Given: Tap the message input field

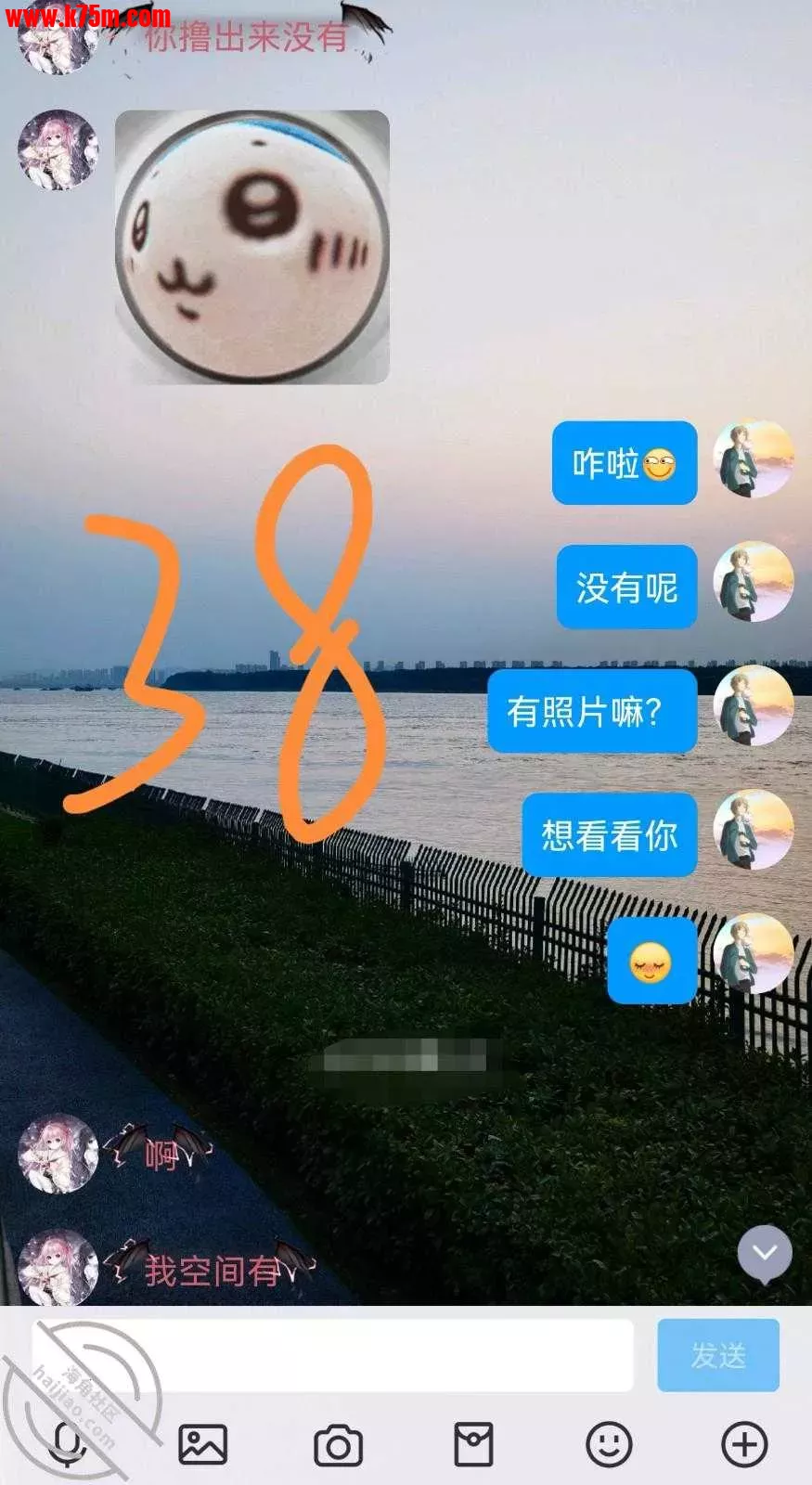Looking at the screenshot, I should pos(332,1355).
